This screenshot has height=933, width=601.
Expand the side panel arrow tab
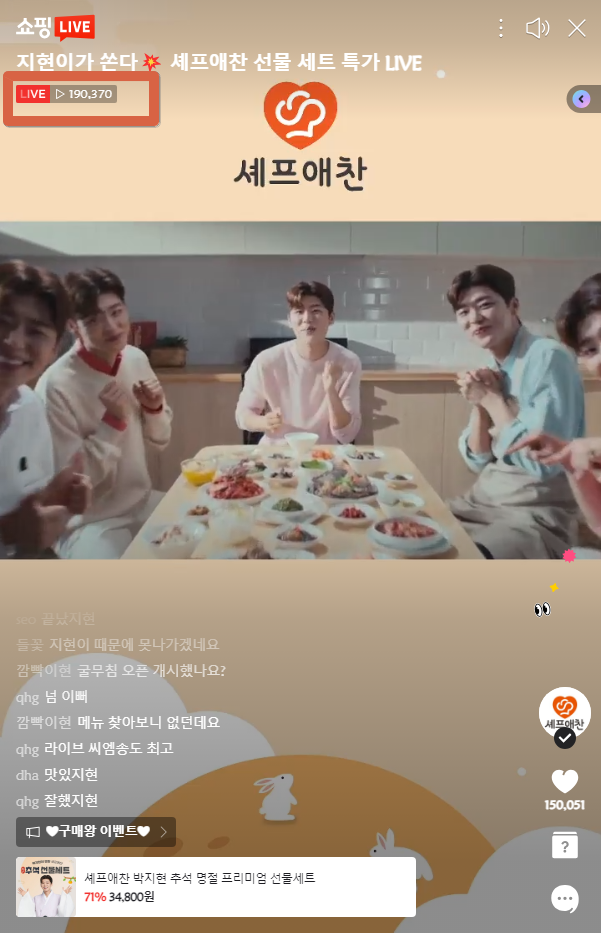584,99
